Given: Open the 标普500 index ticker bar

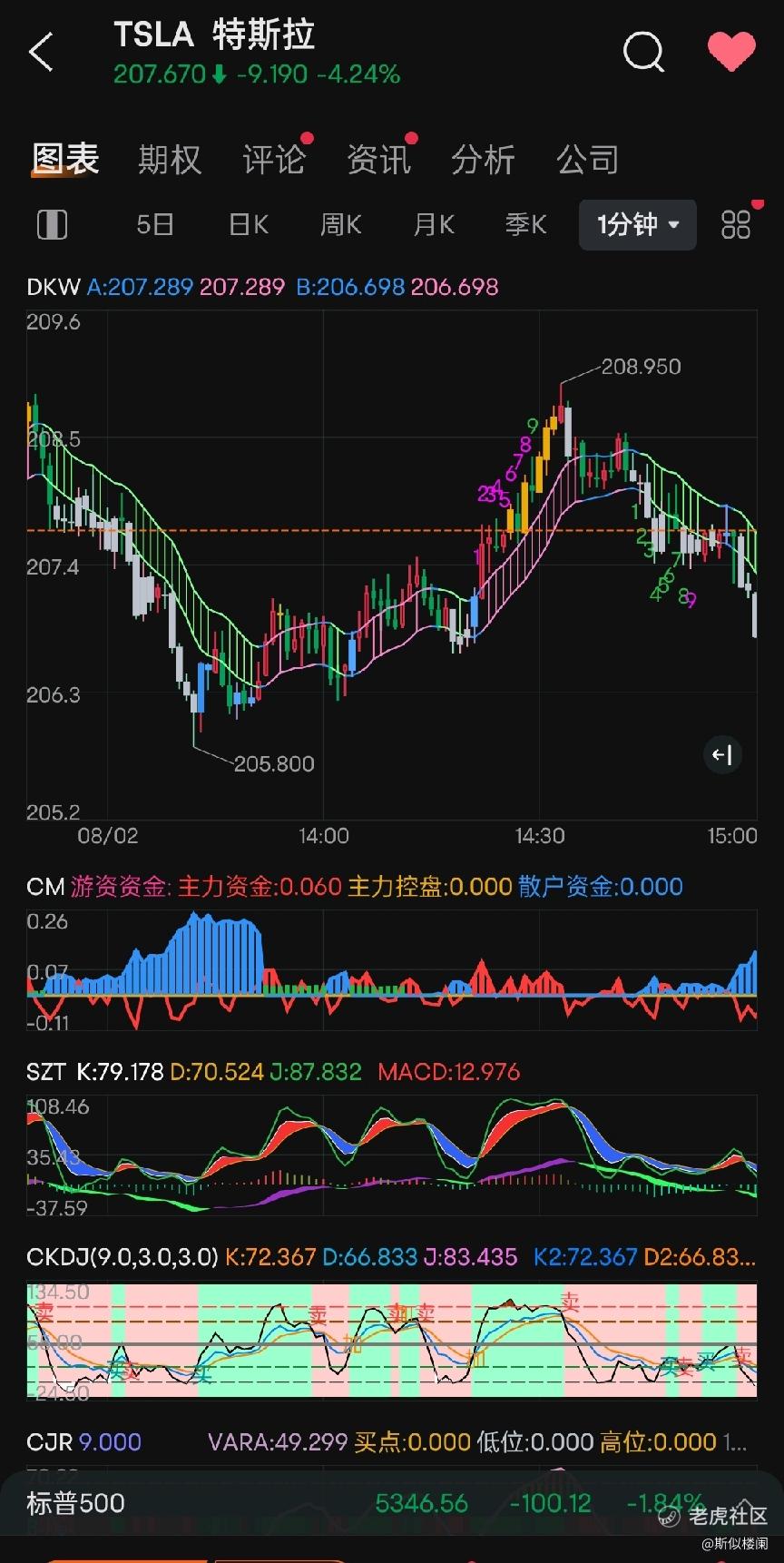Looking at the screenshot, I should 392,1503.
